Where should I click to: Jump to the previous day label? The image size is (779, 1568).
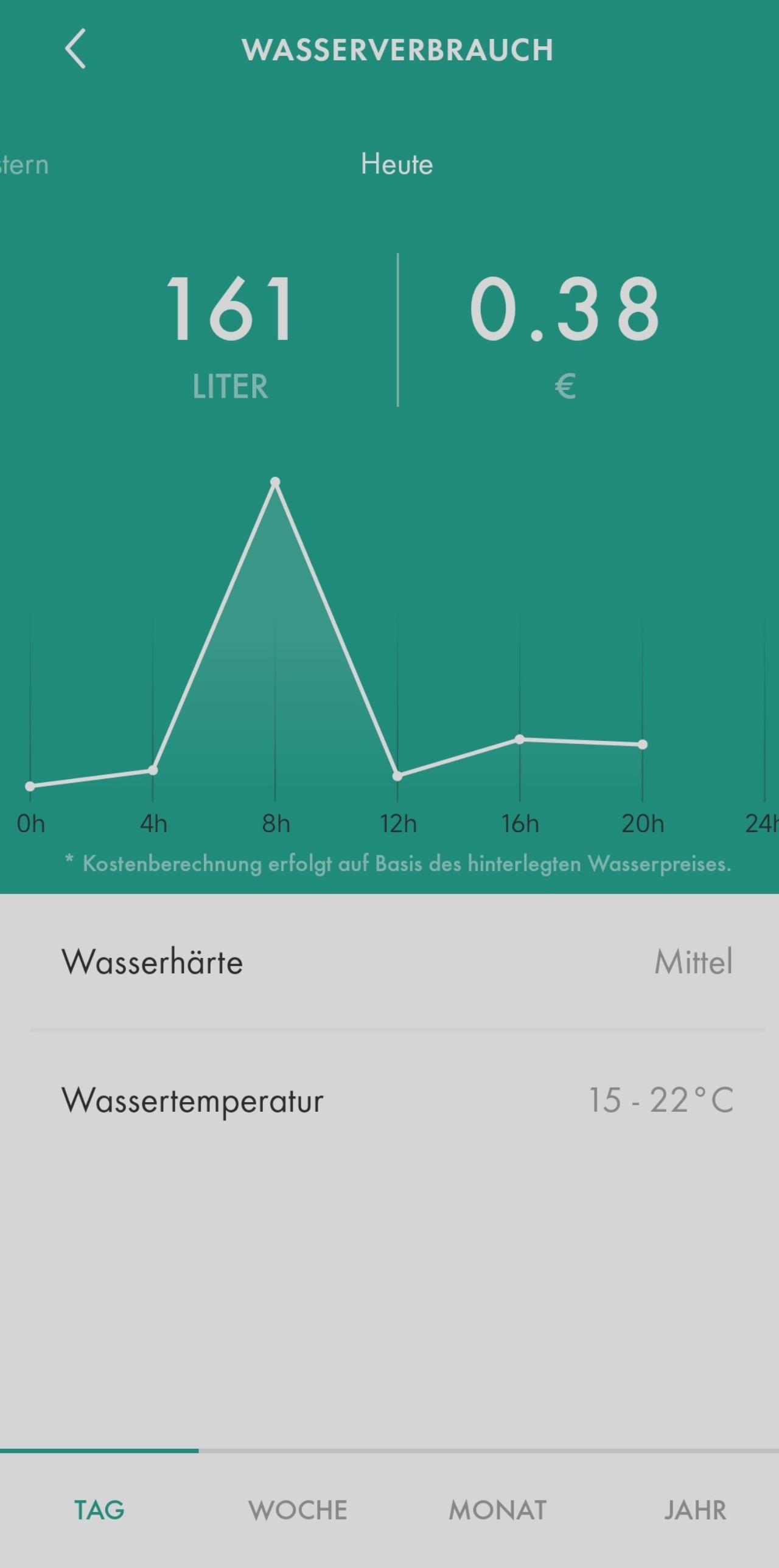[23, 164]
